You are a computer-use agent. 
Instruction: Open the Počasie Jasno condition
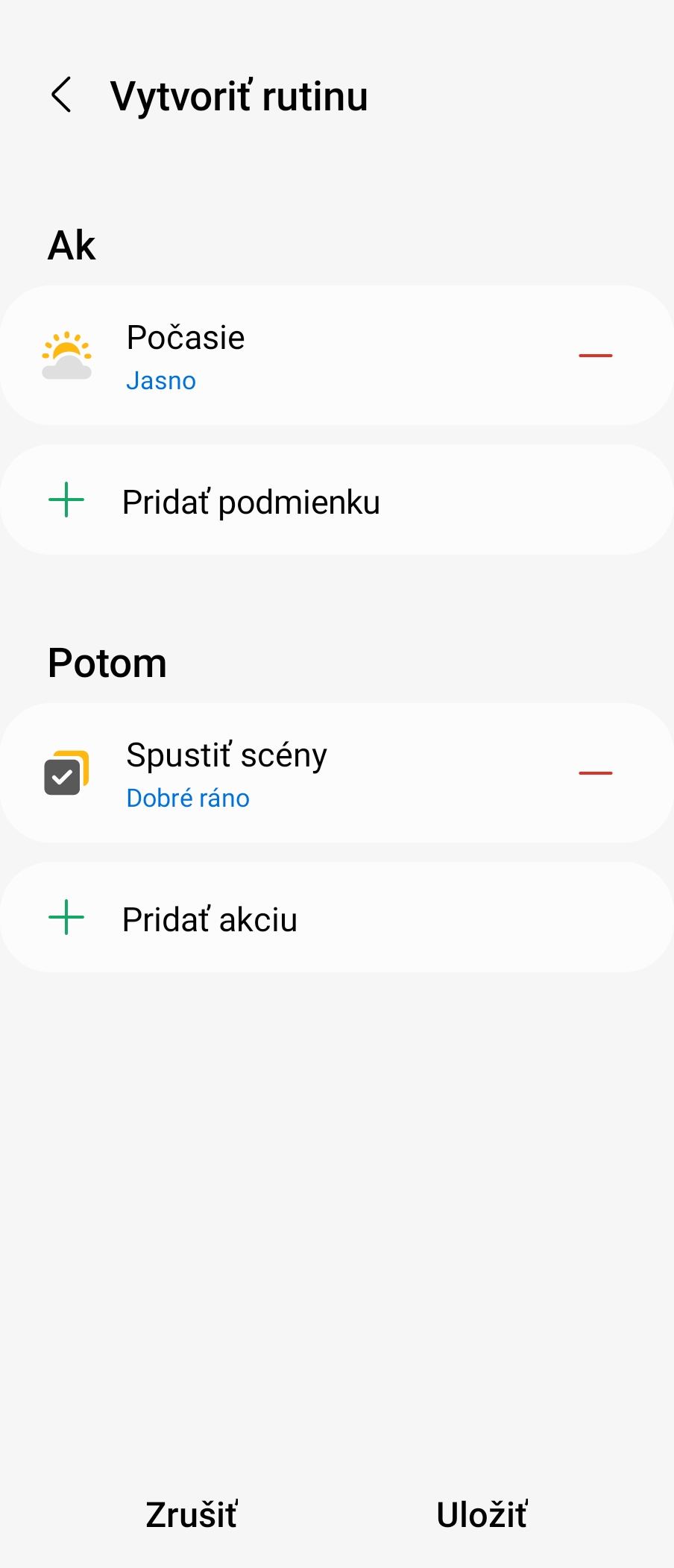pyautogui.click(x=298, y=356)
